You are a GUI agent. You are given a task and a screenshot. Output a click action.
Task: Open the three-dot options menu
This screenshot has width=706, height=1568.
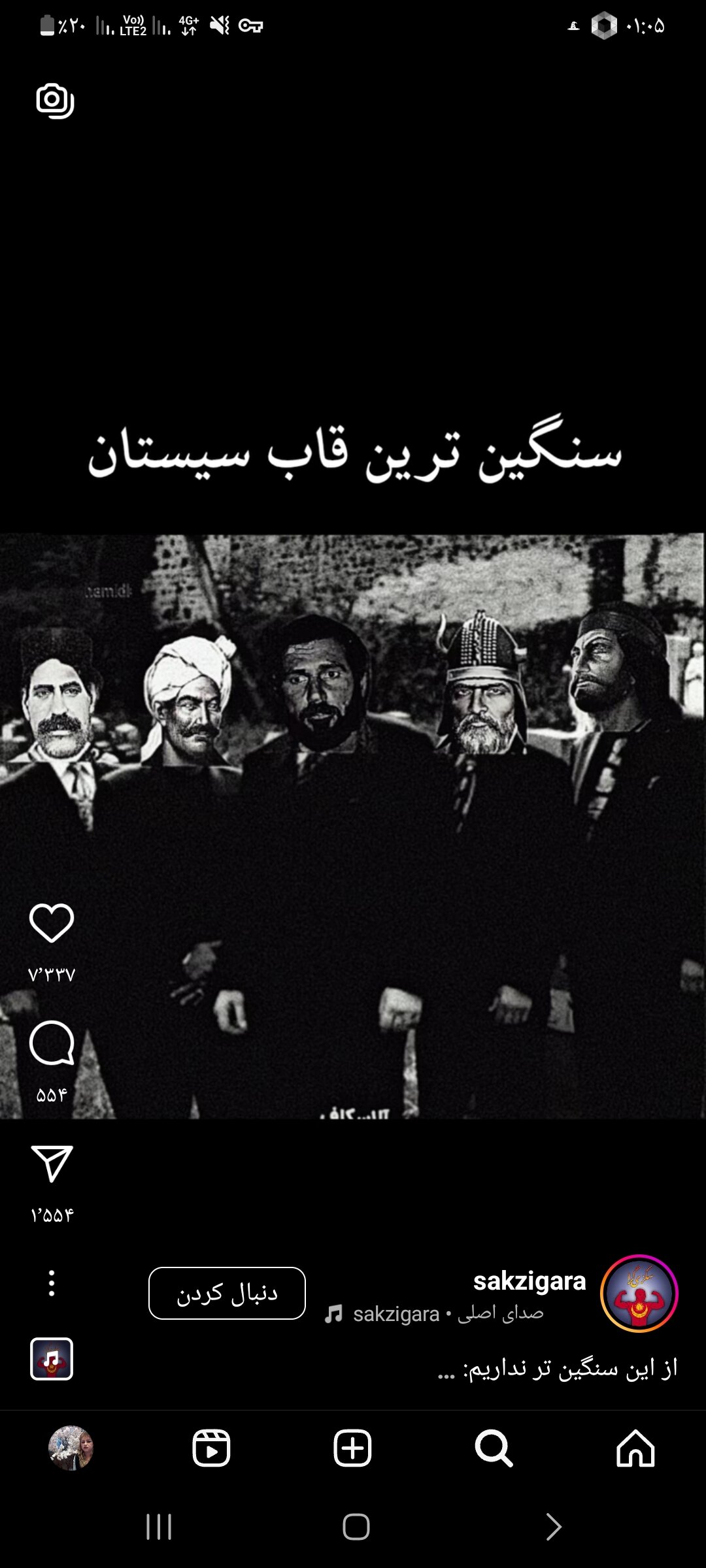pos(52,1283)
